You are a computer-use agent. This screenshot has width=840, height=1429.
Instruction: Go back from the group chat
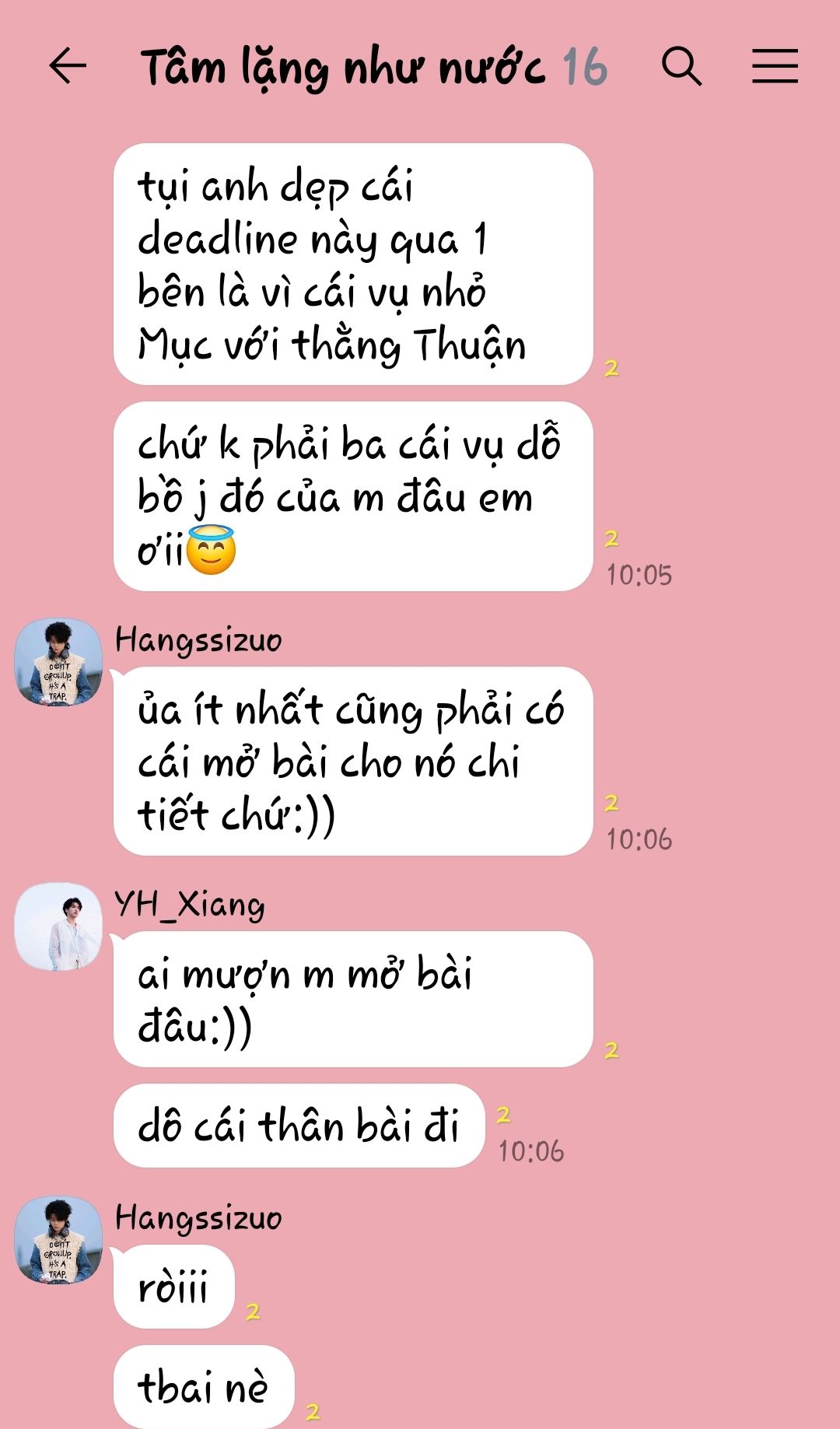point(68,66)
